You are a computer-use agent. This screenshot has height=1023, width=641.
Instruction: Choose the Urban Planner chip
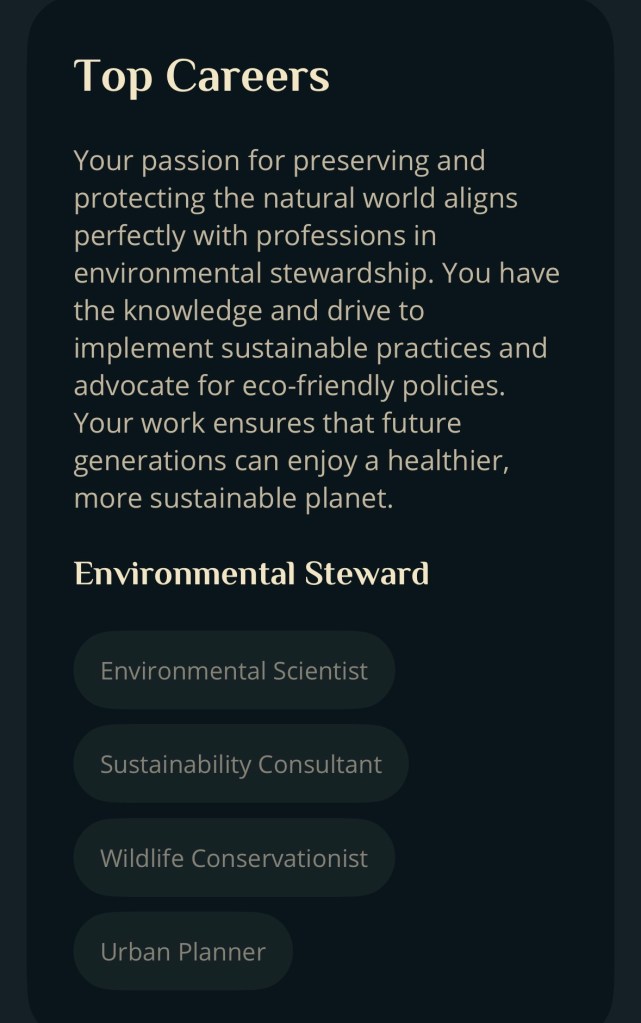coord(183,951)
